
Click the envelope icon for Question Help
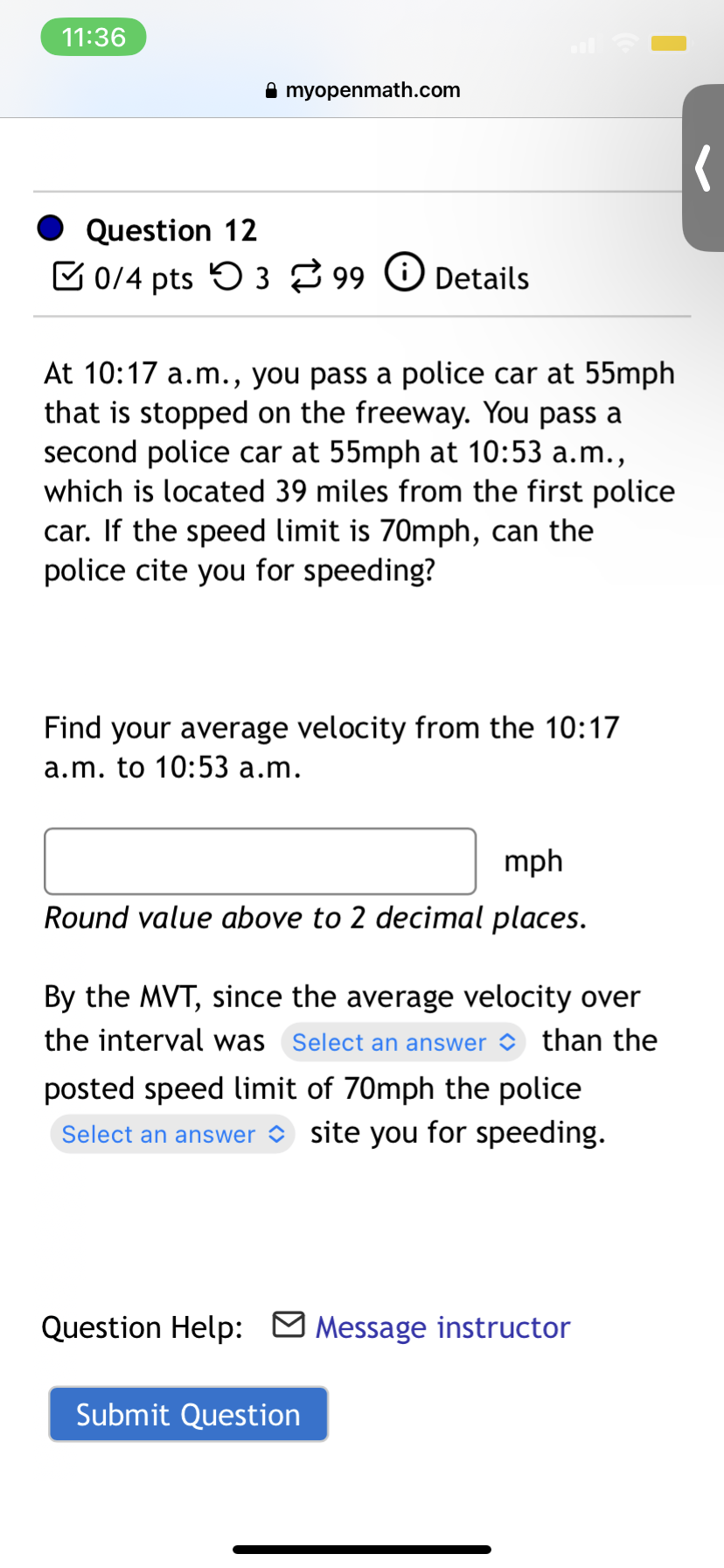[x=289, y=1326]
